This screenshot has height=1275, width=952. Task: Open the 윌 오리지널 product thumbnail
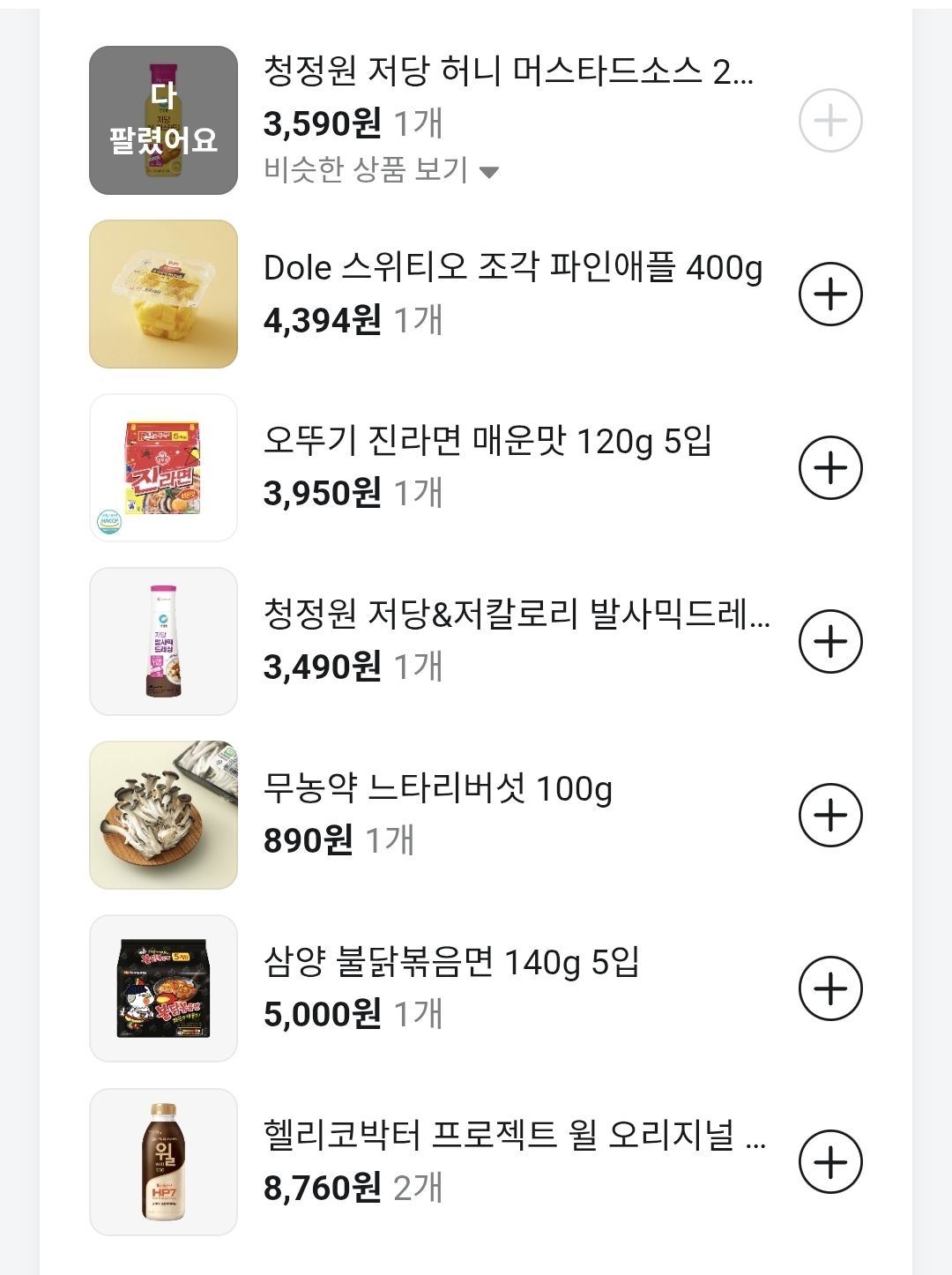164,1162
